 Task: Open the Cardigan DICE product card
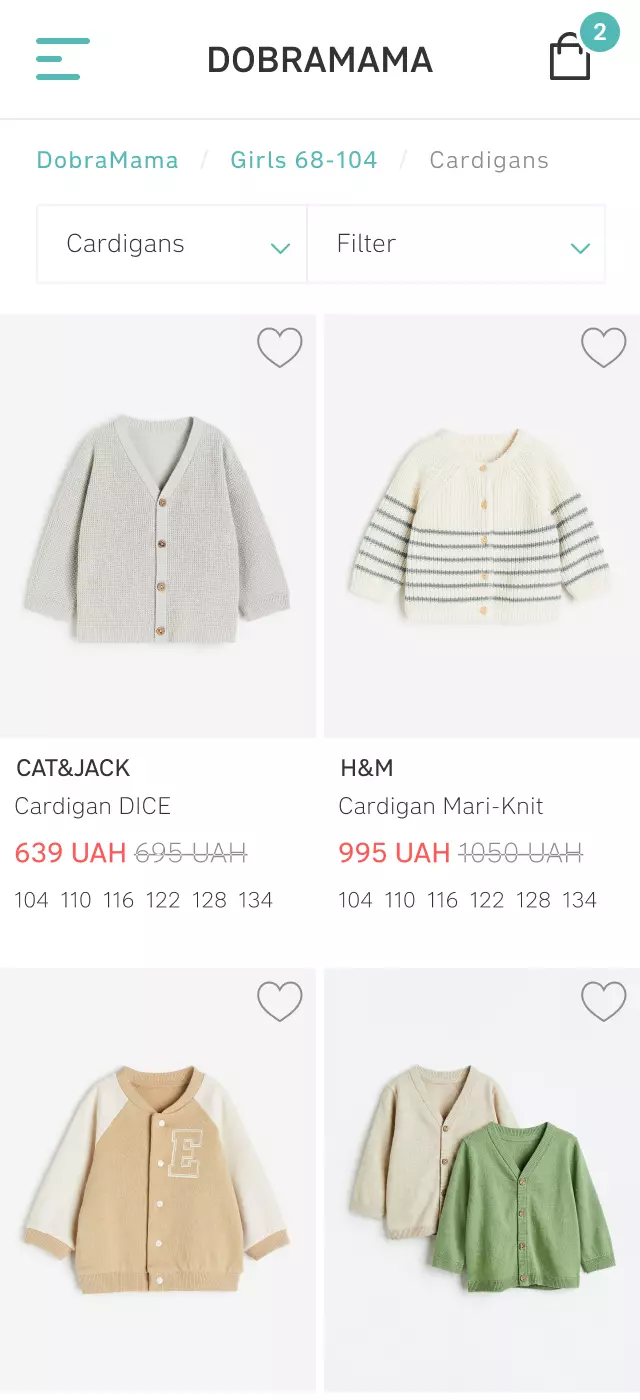coord(158,528)
